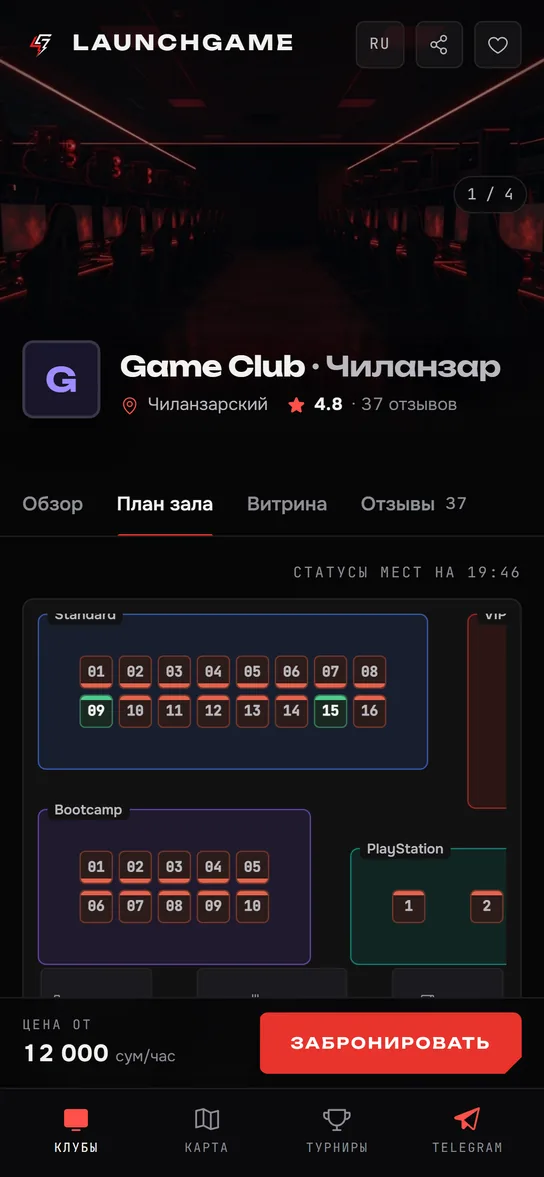This screenshot has height=1177, width=544.
Task: Open the LaunchGame home logo
Action: (161, 44)
